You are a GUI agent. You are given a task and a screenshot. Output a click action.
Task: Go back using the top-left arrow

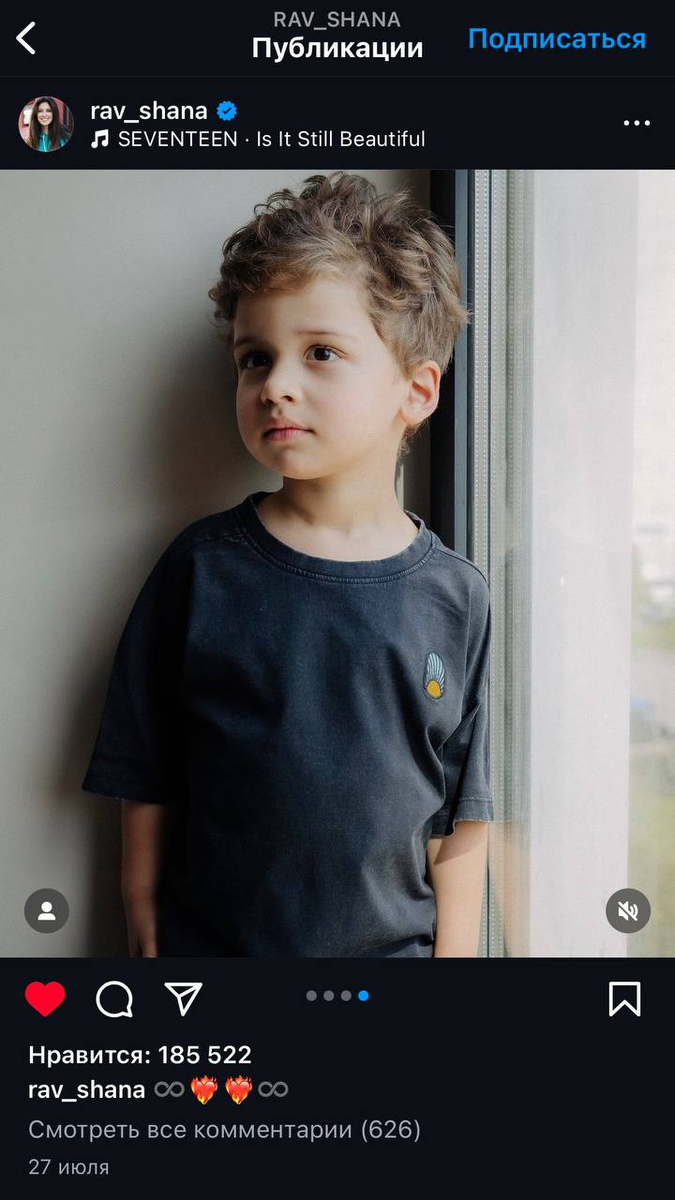(27, 39)
